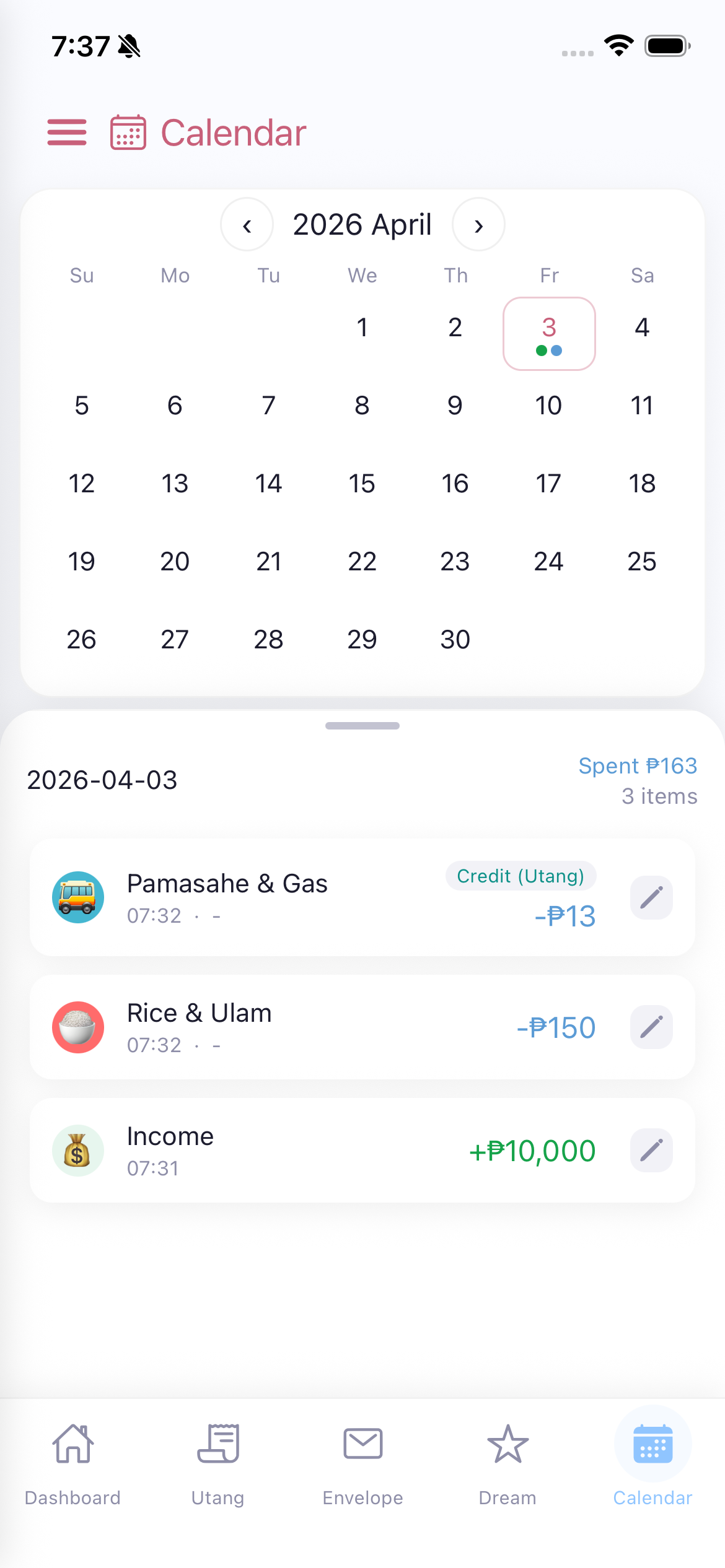Tap the money bag icon on Income entry
Screen dimensions: 725x1568
[77, 1150]
